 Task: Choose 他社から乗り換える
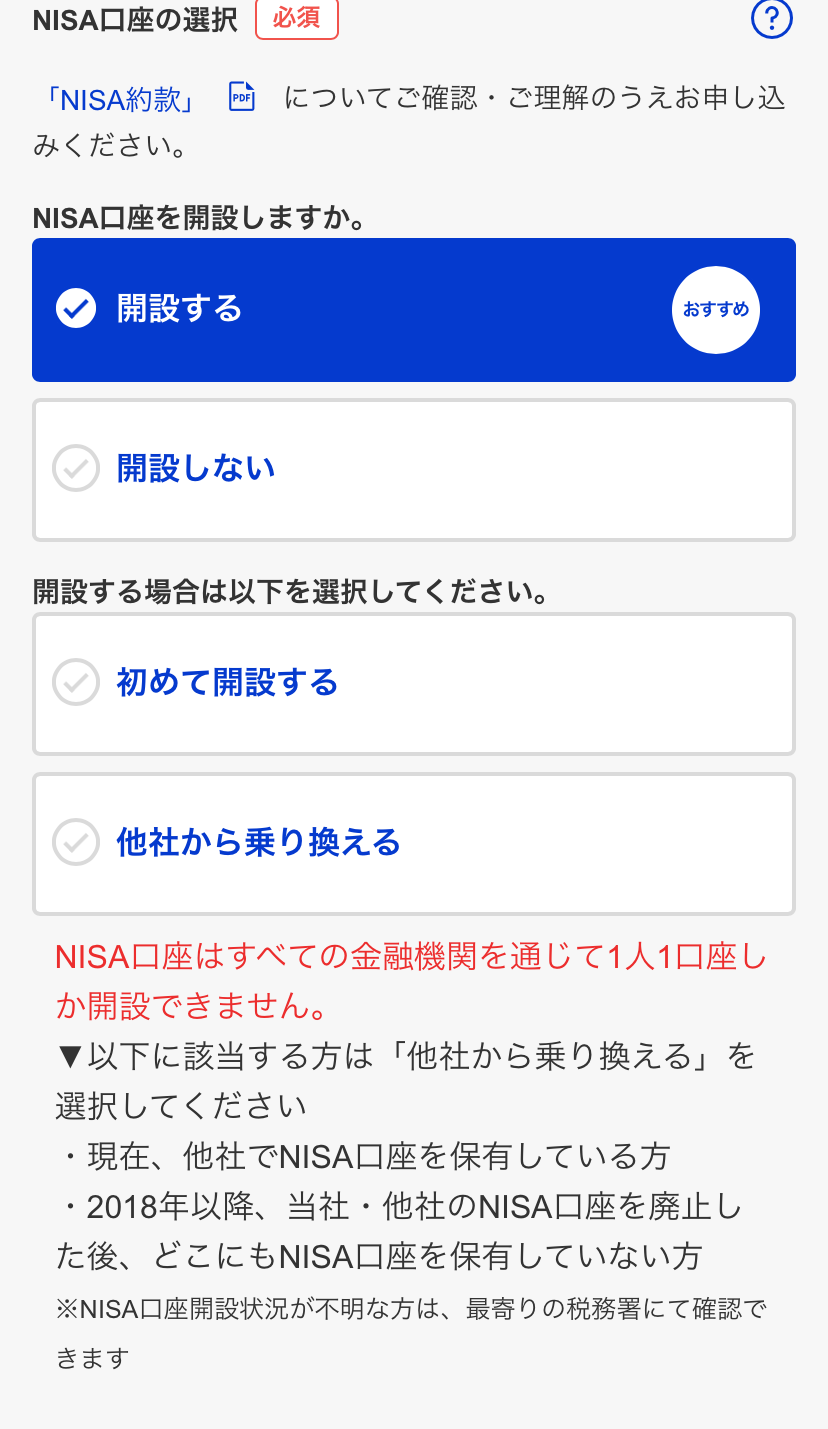click(x=413, y=843)
